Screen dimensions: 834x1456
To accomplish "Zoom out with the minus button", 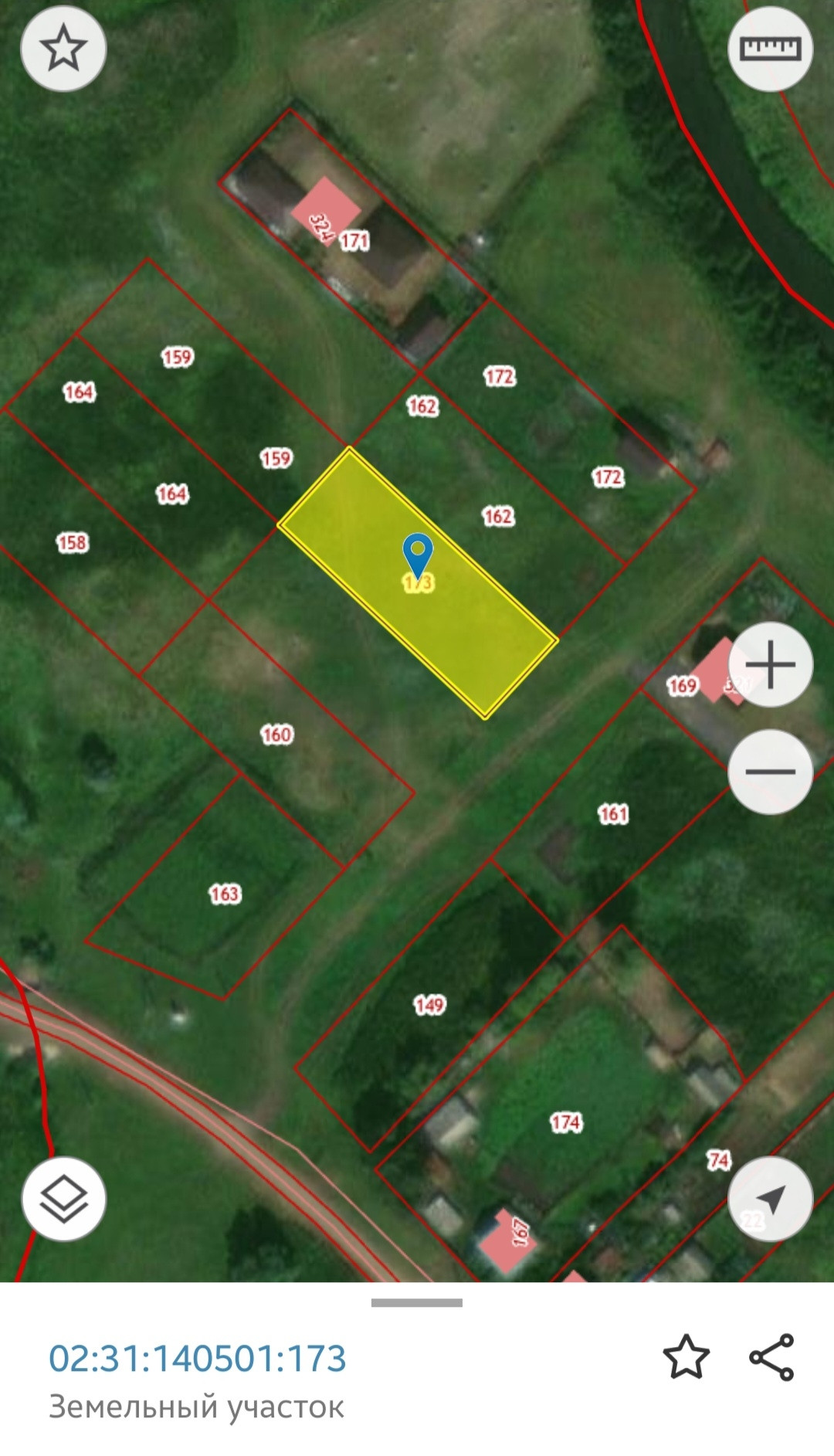I will 770,772.
